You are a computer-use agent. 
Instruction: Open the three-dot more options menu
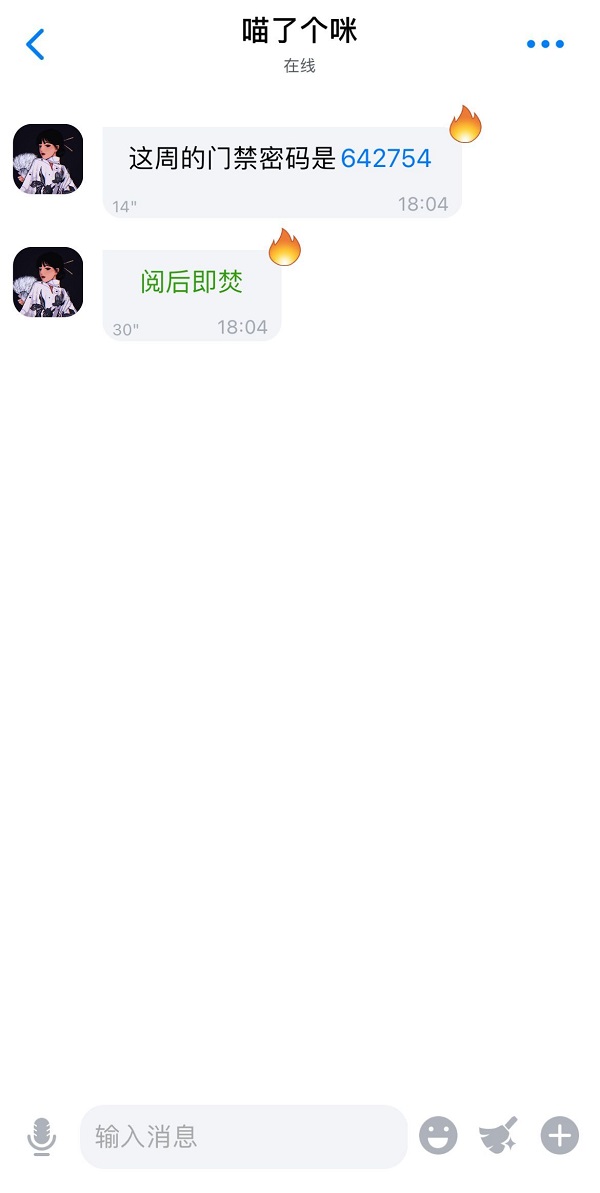[x=545, y=44]
